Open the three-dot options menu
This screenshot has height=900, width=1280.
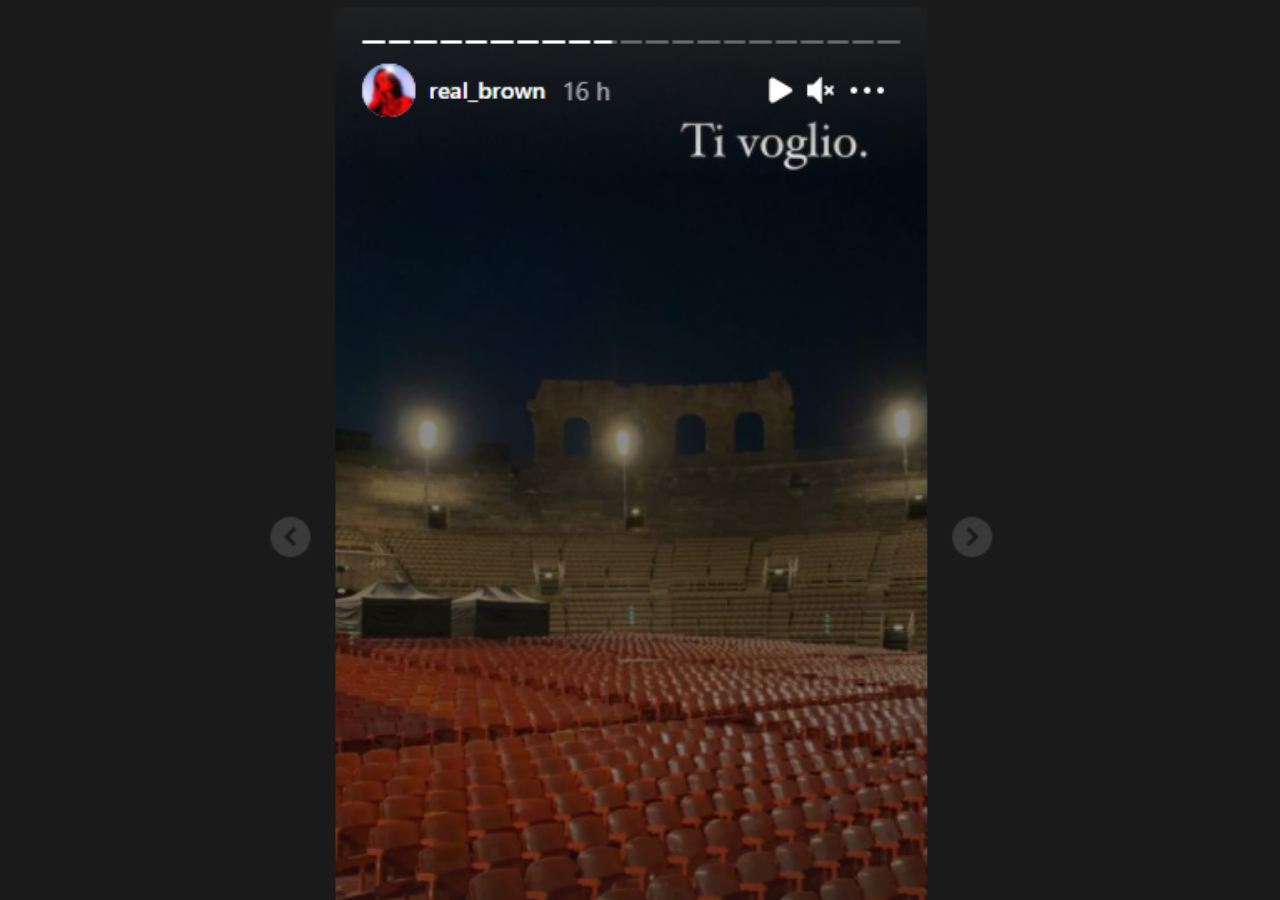point(867,91)
